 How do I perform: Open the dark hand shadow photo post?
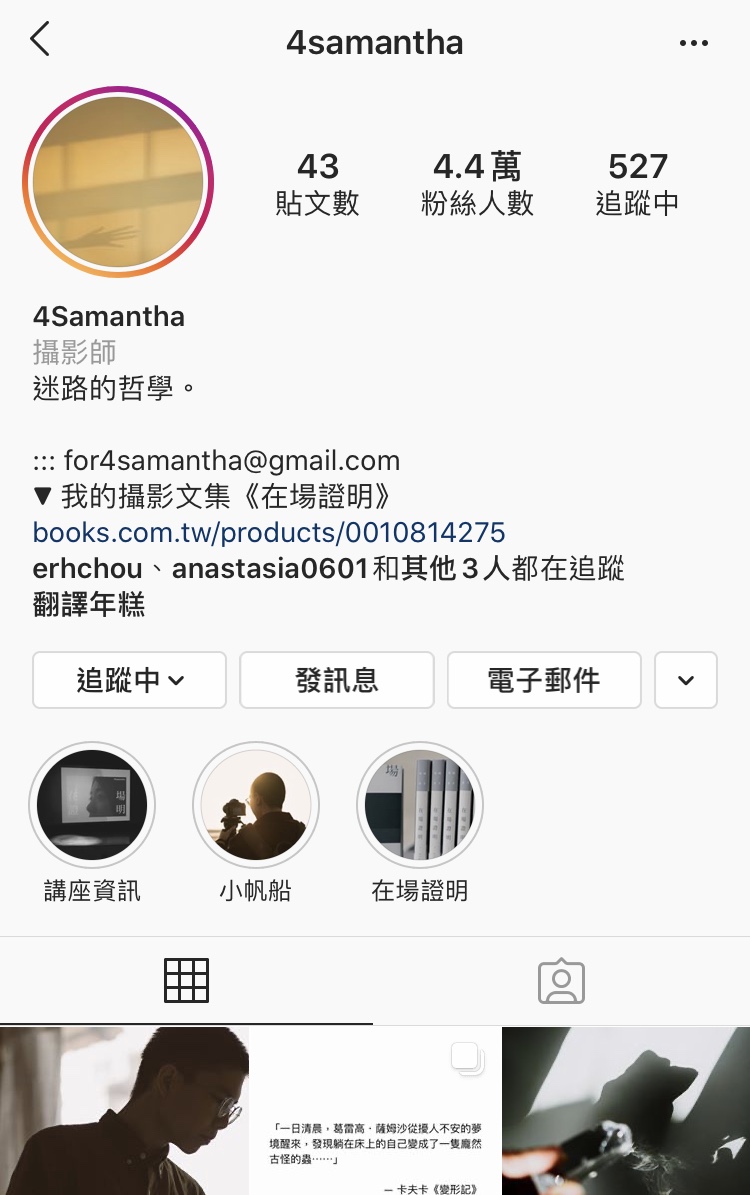[x=626, y=1111]
